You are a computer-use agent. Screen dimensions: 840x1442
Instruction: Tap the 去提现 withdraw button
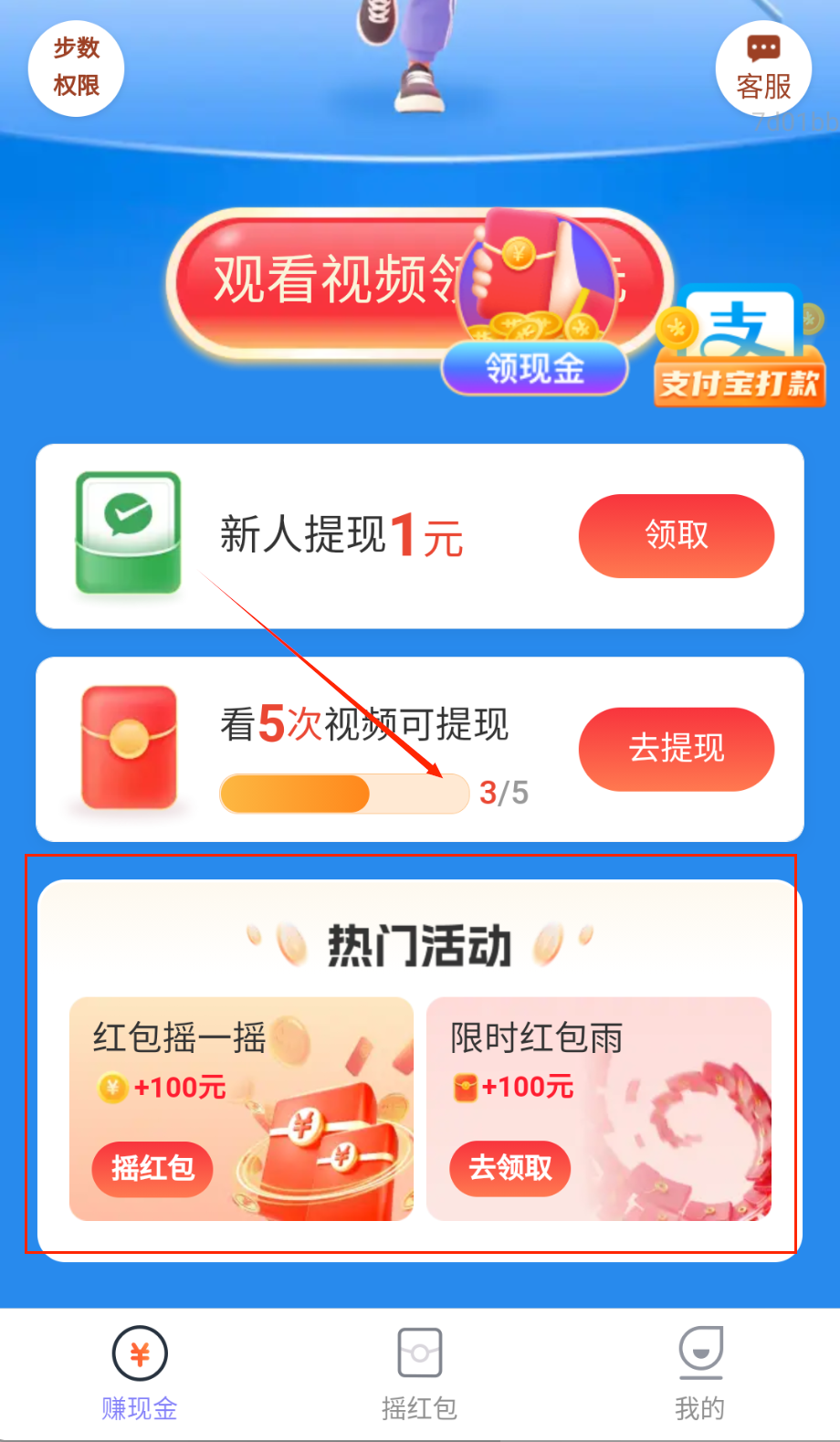(676, 748)
